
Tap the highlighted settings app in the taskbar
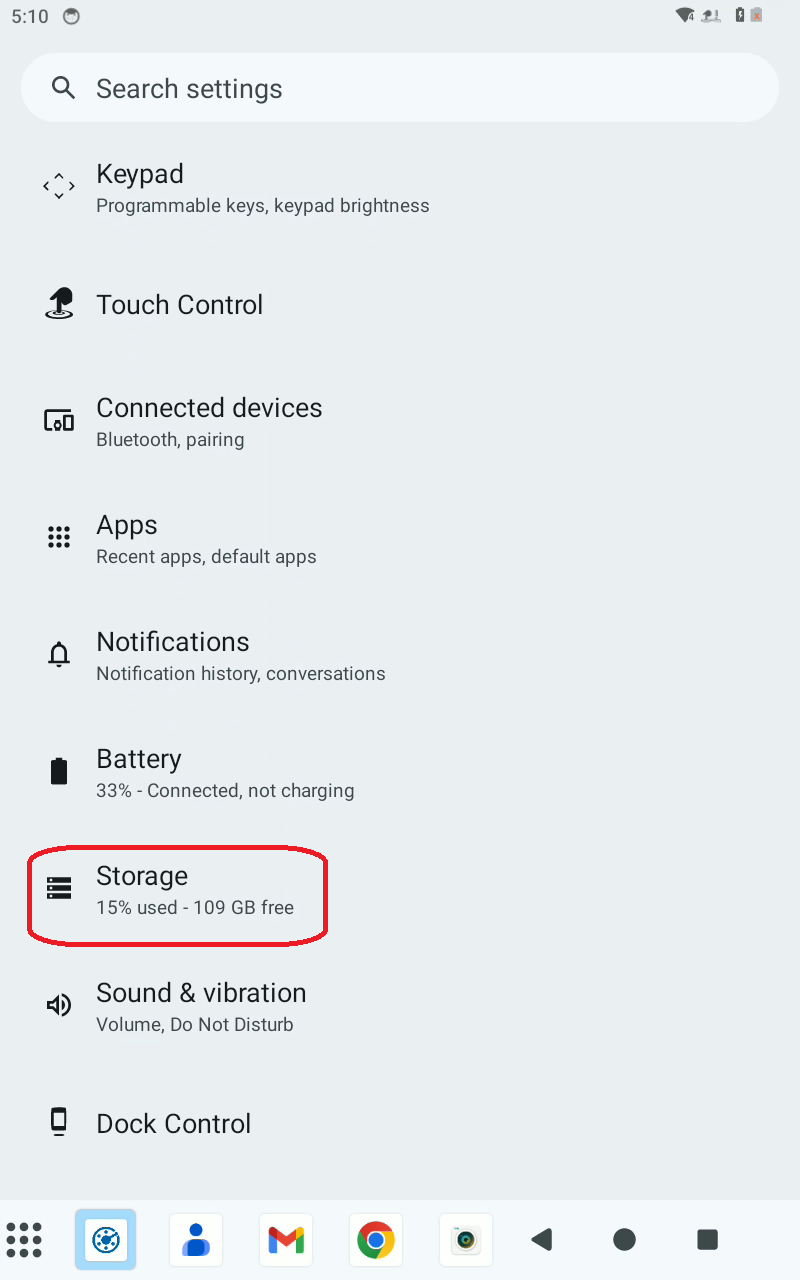(106, 1240)
